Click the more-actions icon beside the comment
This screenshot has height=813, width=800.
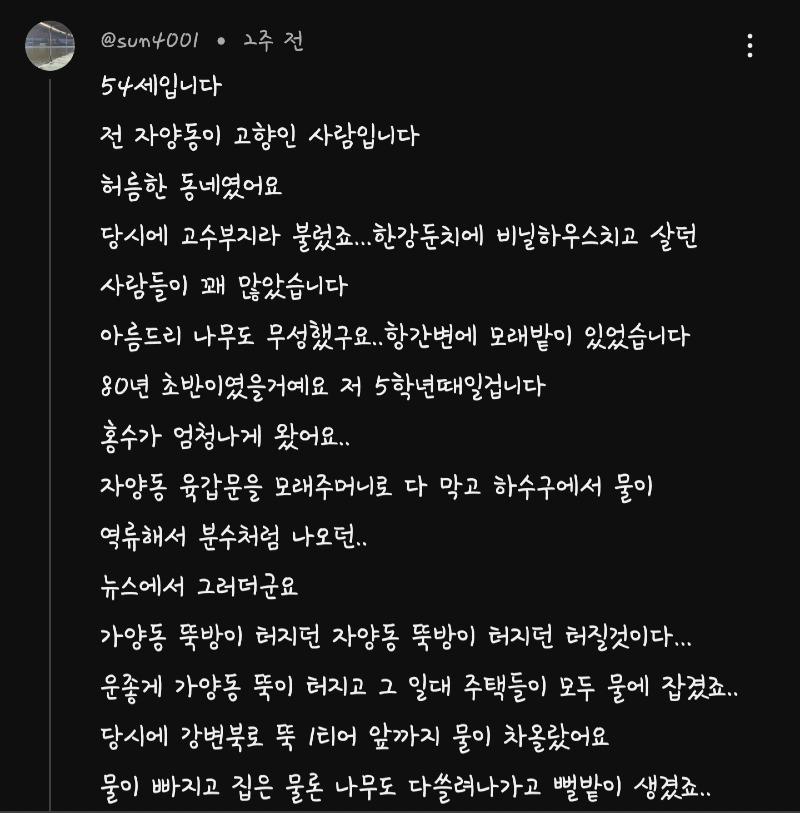click(x=749, y=43)
